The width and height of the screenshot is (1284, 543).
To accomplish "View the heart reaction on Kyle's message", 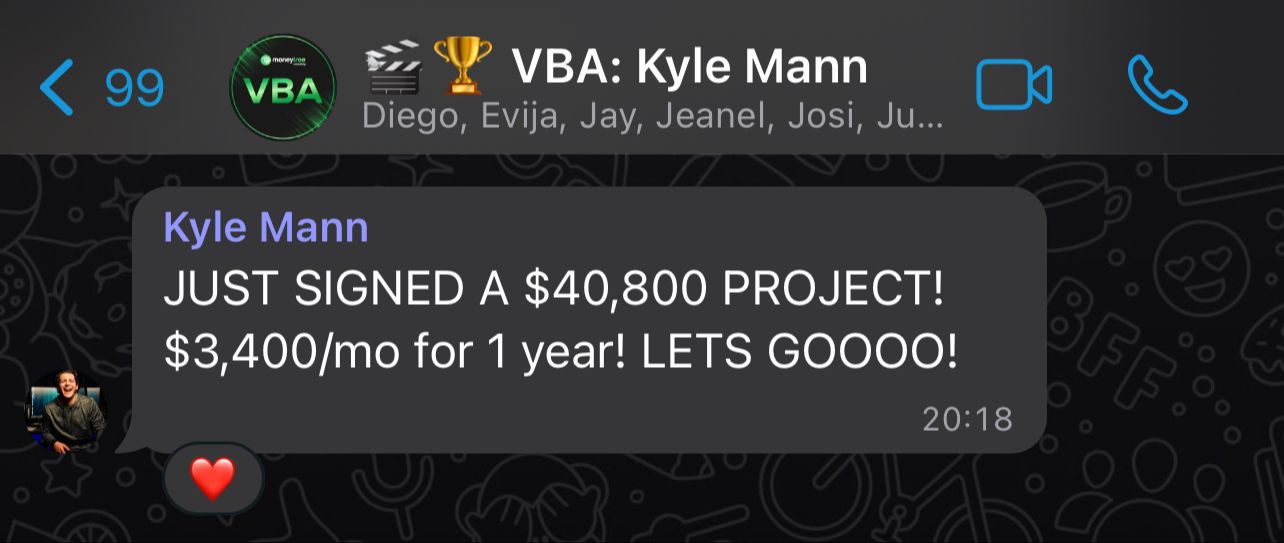I will 212,480.
